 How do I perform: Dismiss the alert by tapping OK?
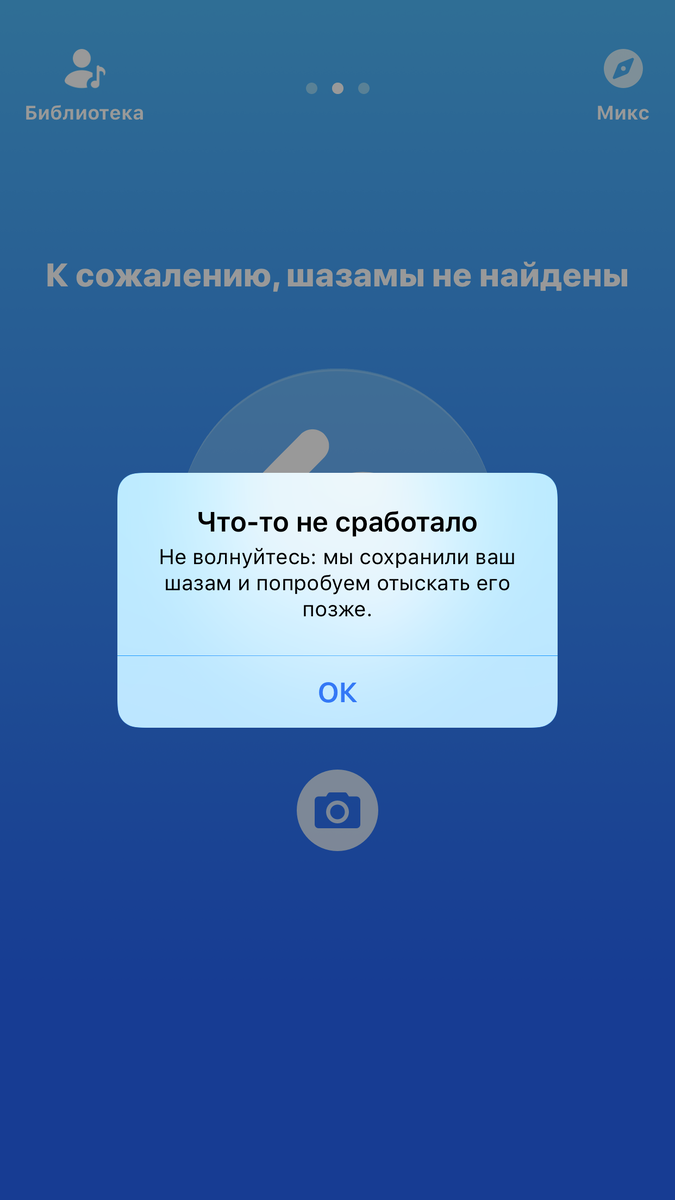point(337,692)
